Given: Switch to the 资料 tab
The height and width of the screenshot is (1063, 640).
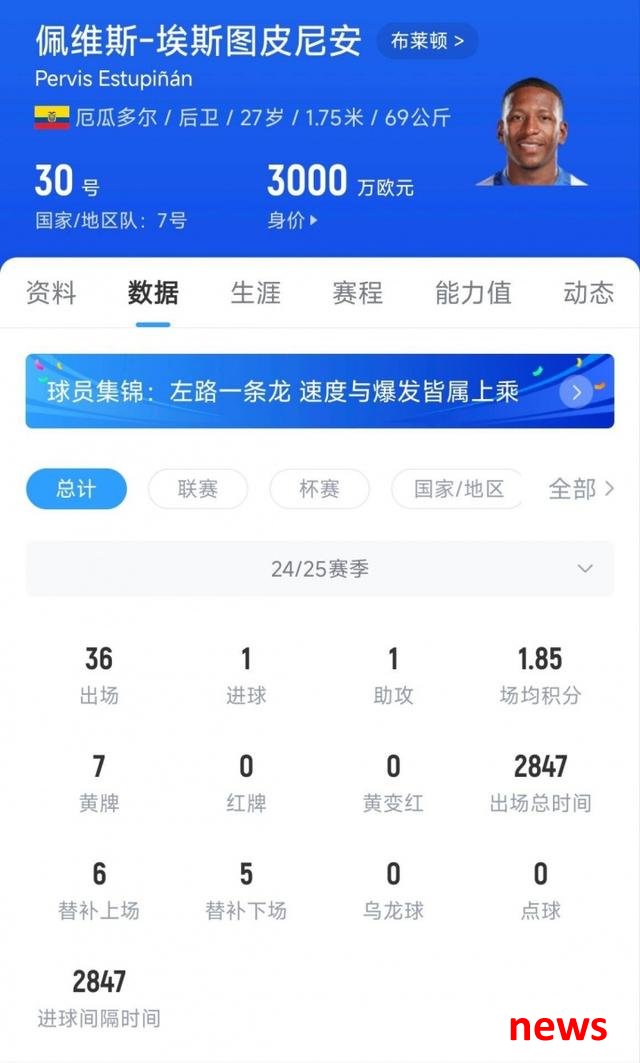Looking at the screenshot, I should [x=50, y=293].
